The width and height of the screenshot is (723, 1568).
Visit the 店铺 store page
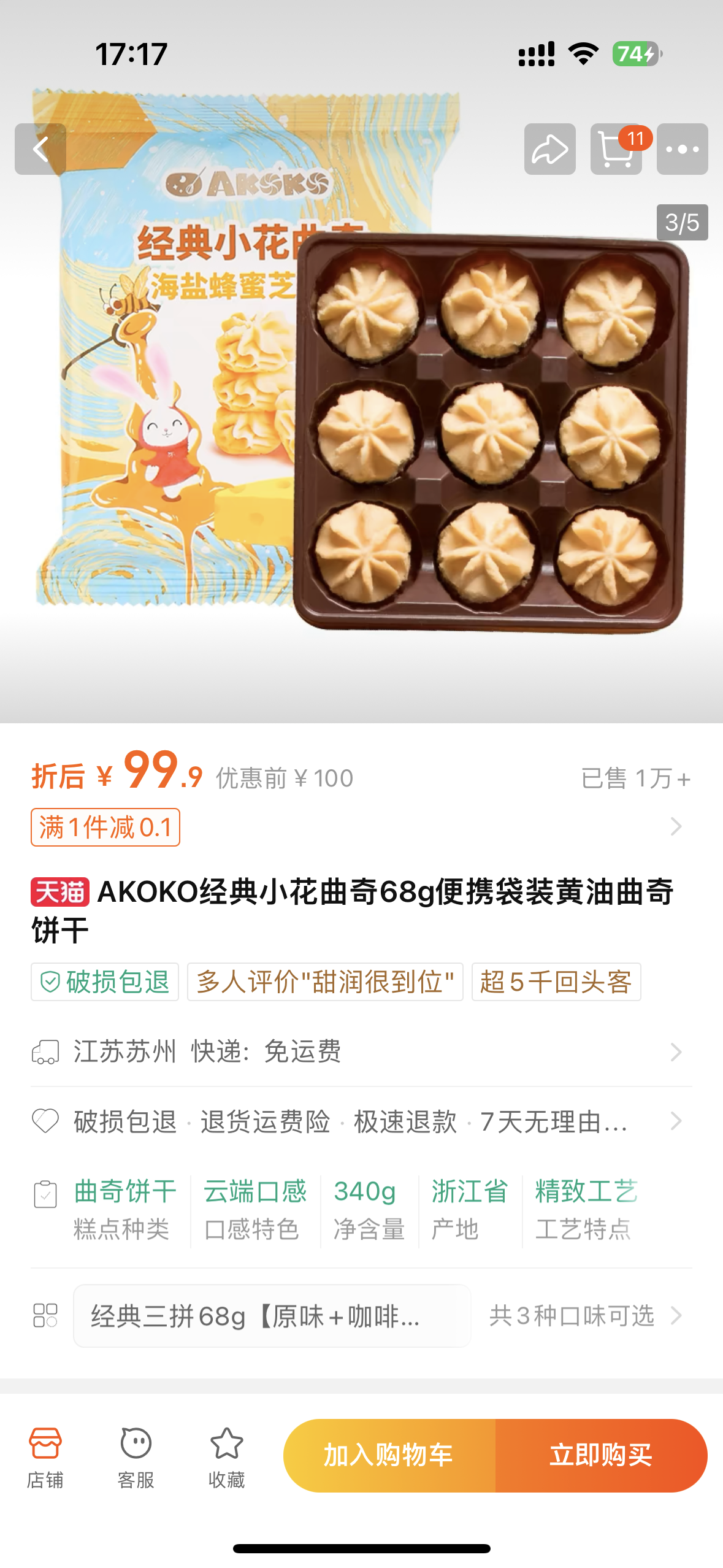click(x=45, y=1455)
